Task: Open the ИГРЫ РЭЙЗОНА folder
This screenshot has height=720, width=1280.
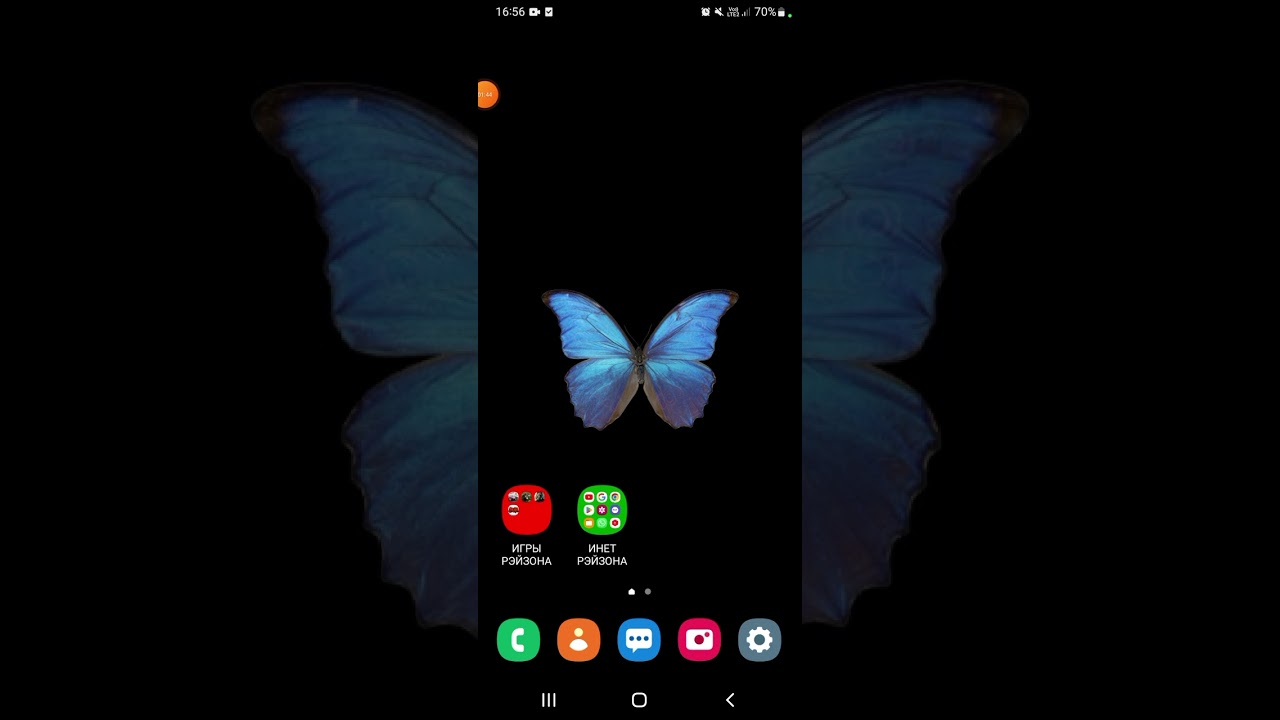Action: (x=526, y=510)
